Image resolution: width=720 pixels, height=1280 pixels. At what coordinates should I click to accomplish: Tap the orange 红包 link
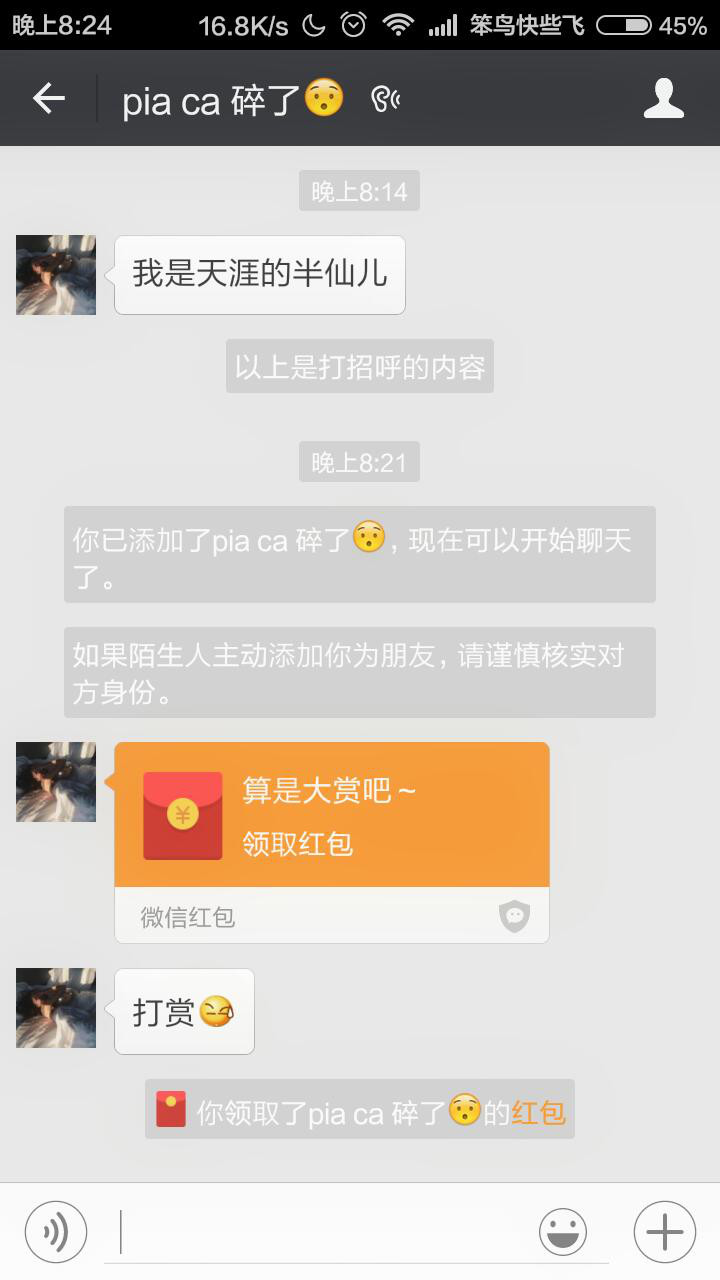(x=538, y=1112)
